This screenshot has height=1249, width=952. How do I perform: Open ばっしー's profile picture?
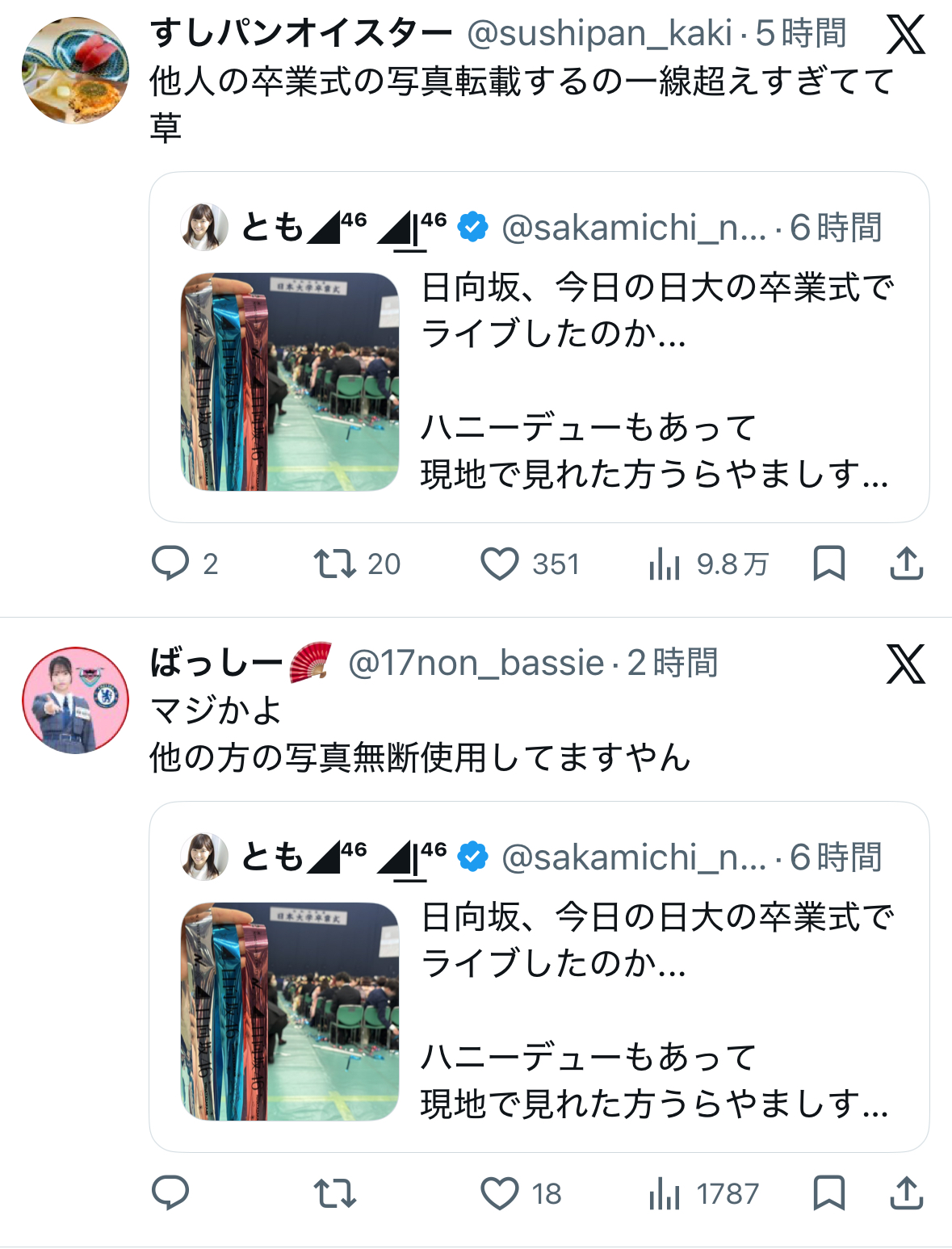pyautogui.click(x=75, y=700)
